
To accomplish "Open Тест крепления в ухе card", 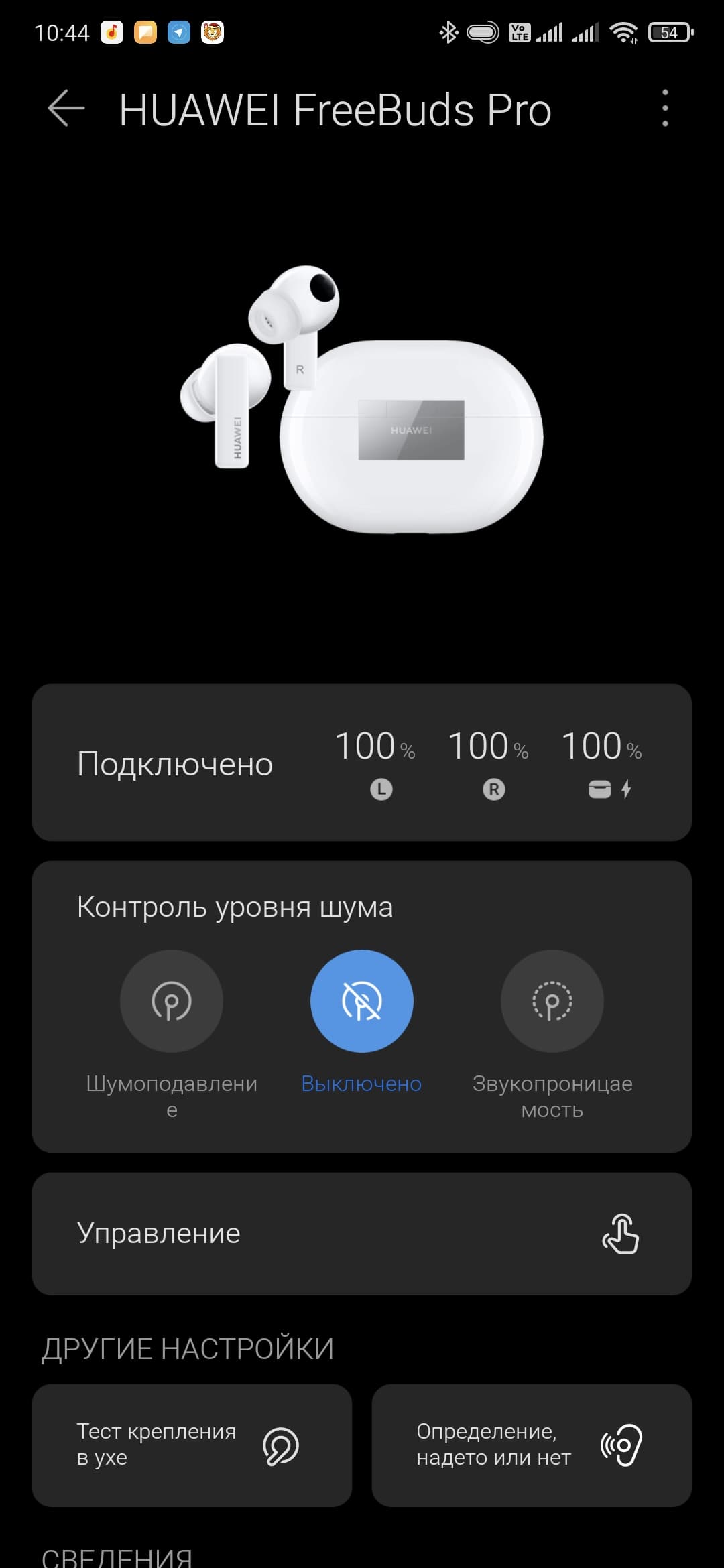I will tap(192, 1445).
